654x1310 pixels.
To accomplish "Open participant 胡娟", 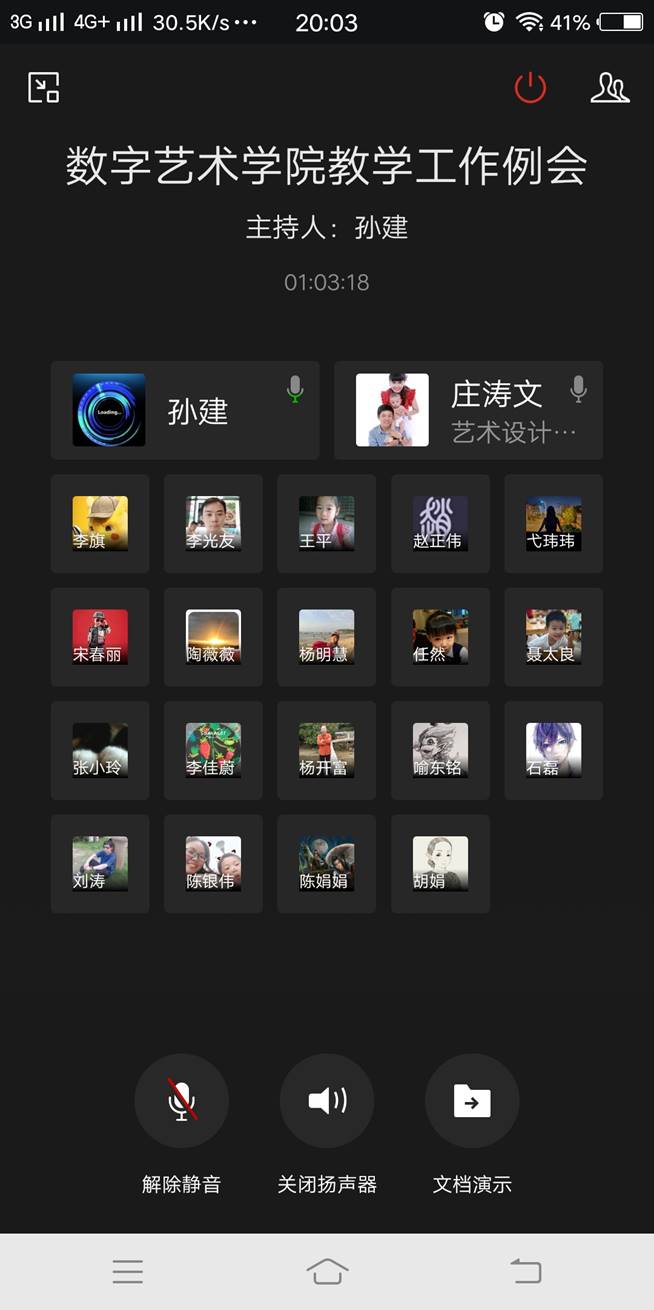I will 440,863.
